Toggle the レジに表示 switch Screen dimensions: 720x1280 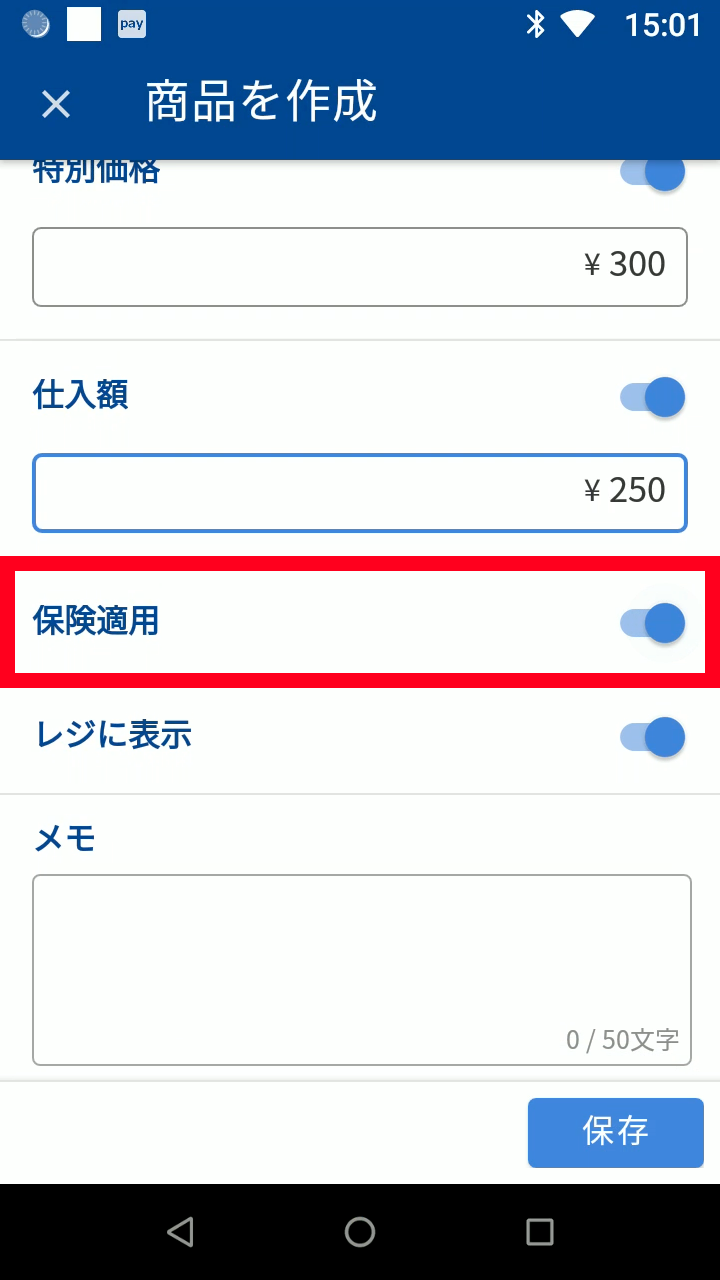654,738
